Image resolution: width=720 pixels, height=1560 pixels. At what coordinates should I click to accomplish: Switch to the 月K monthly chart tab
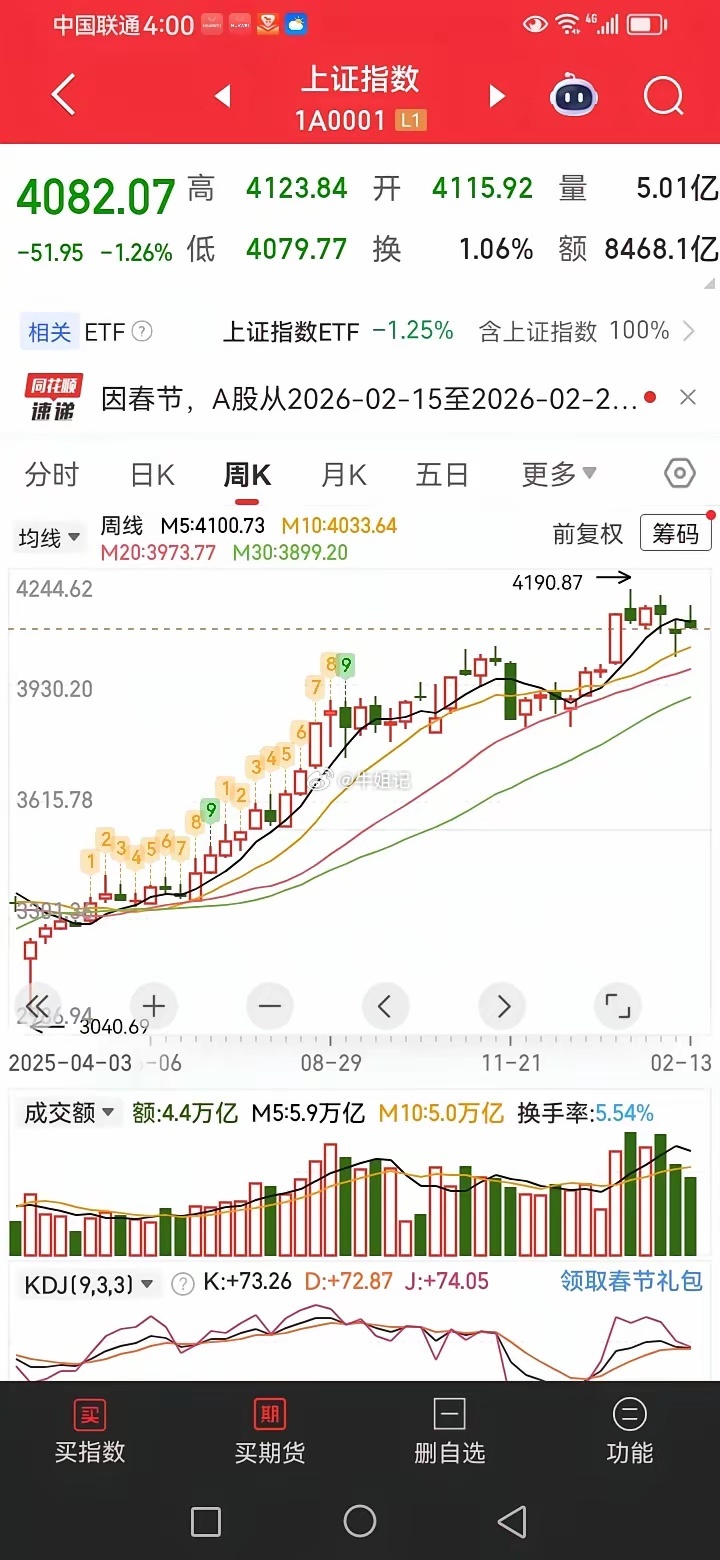[x=343, y=475]
